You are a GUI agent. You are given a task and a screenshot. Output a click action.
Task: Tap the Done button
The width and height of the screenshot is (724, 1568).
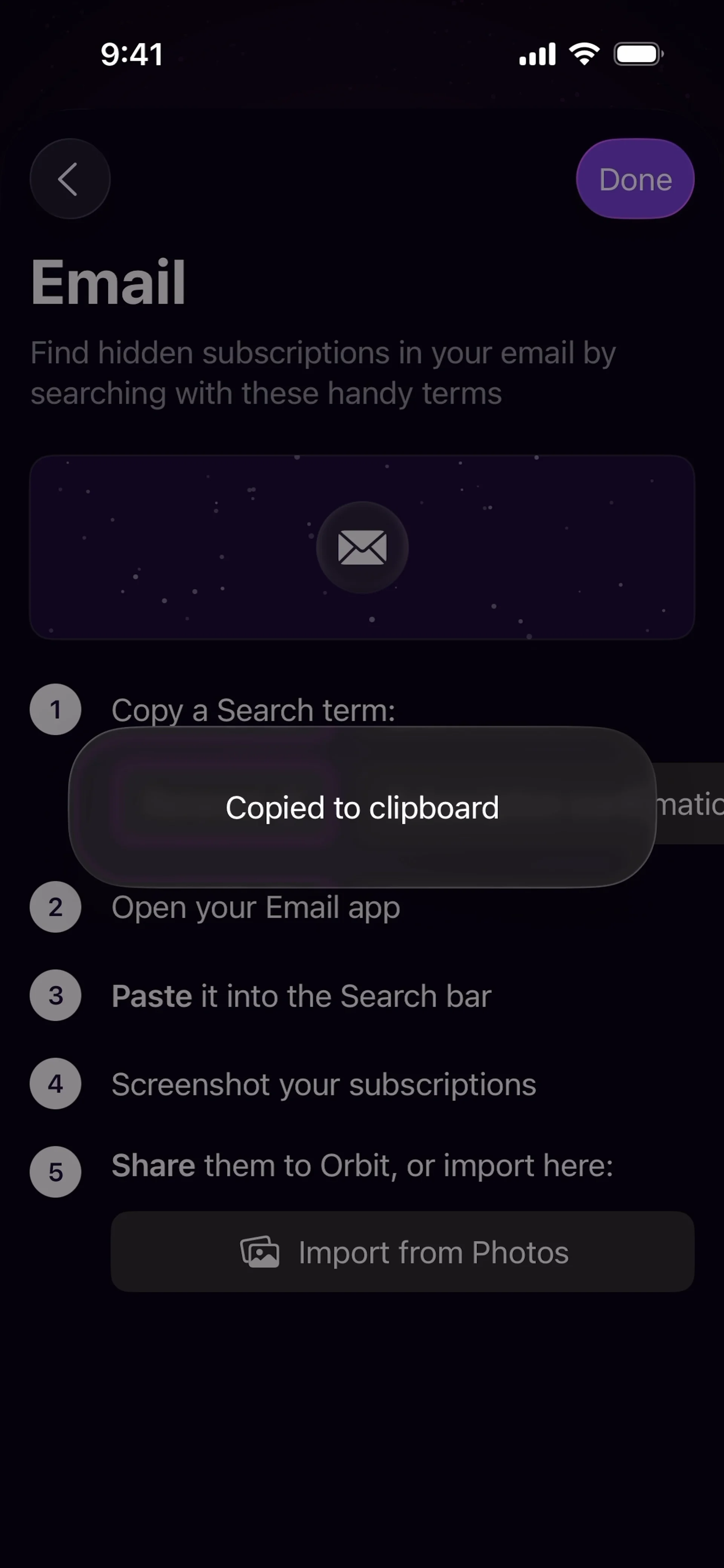pos(635,179)
